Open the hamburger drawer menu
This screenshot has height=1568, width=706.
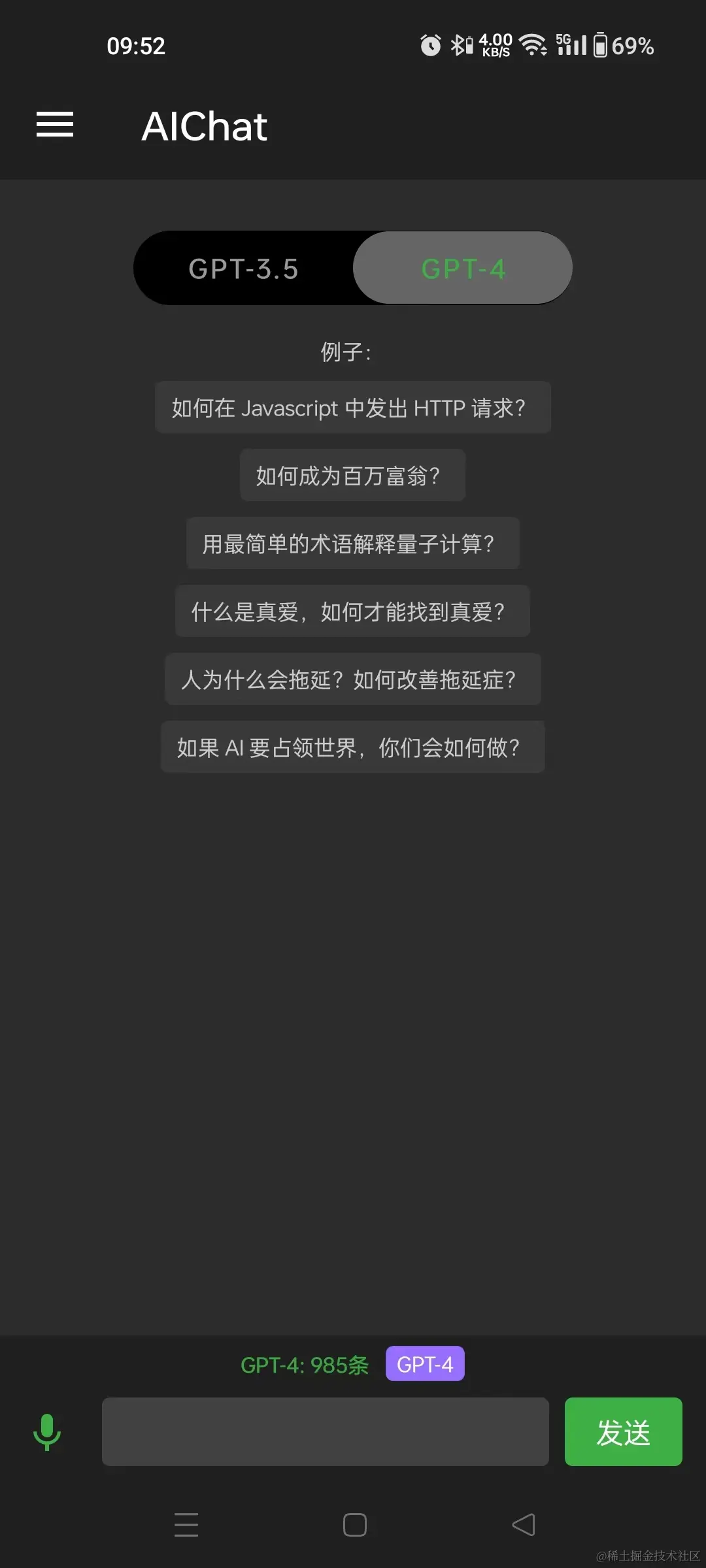coord(55,125)
